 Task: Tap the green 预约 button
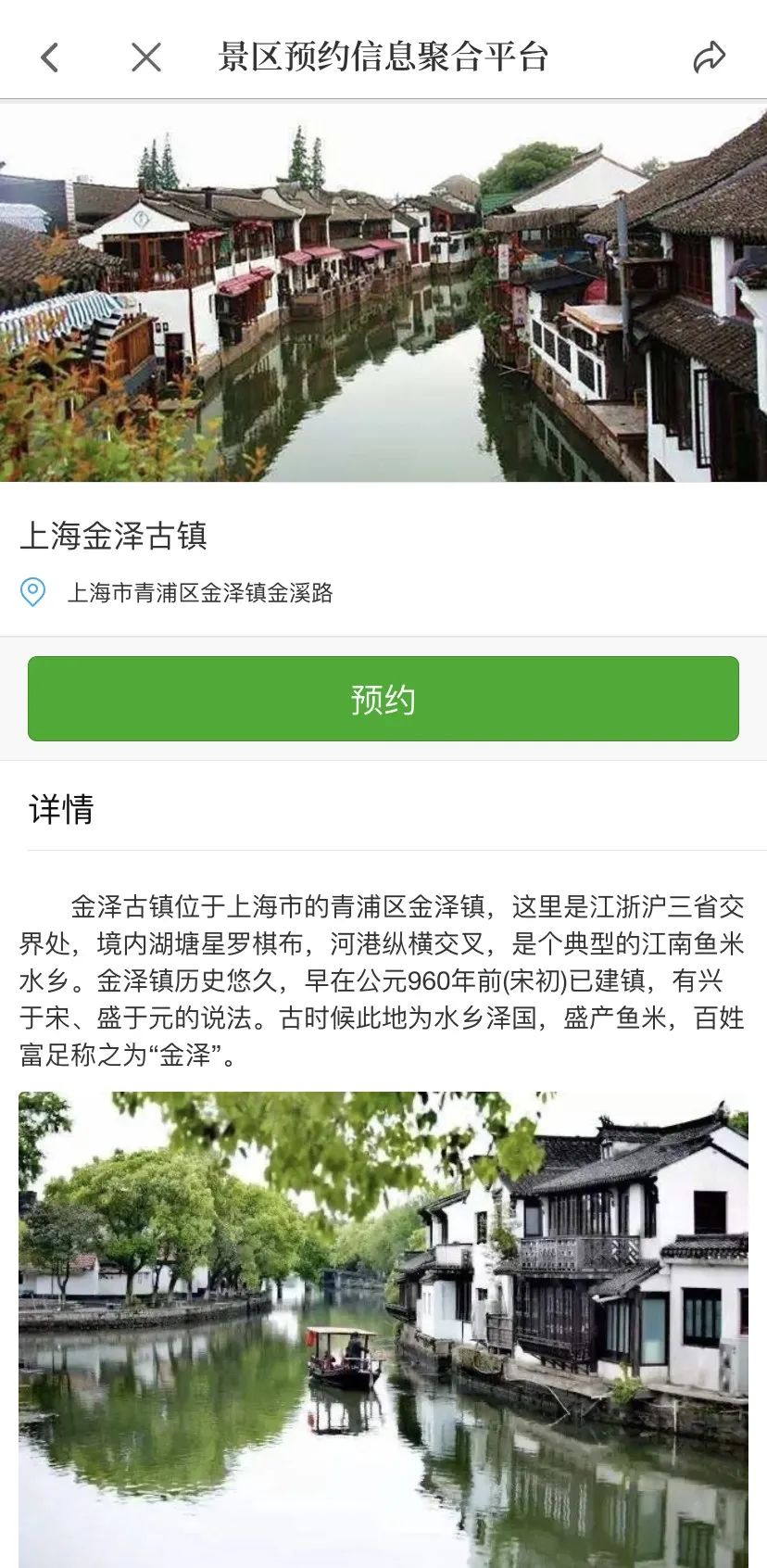pos(383,699)
